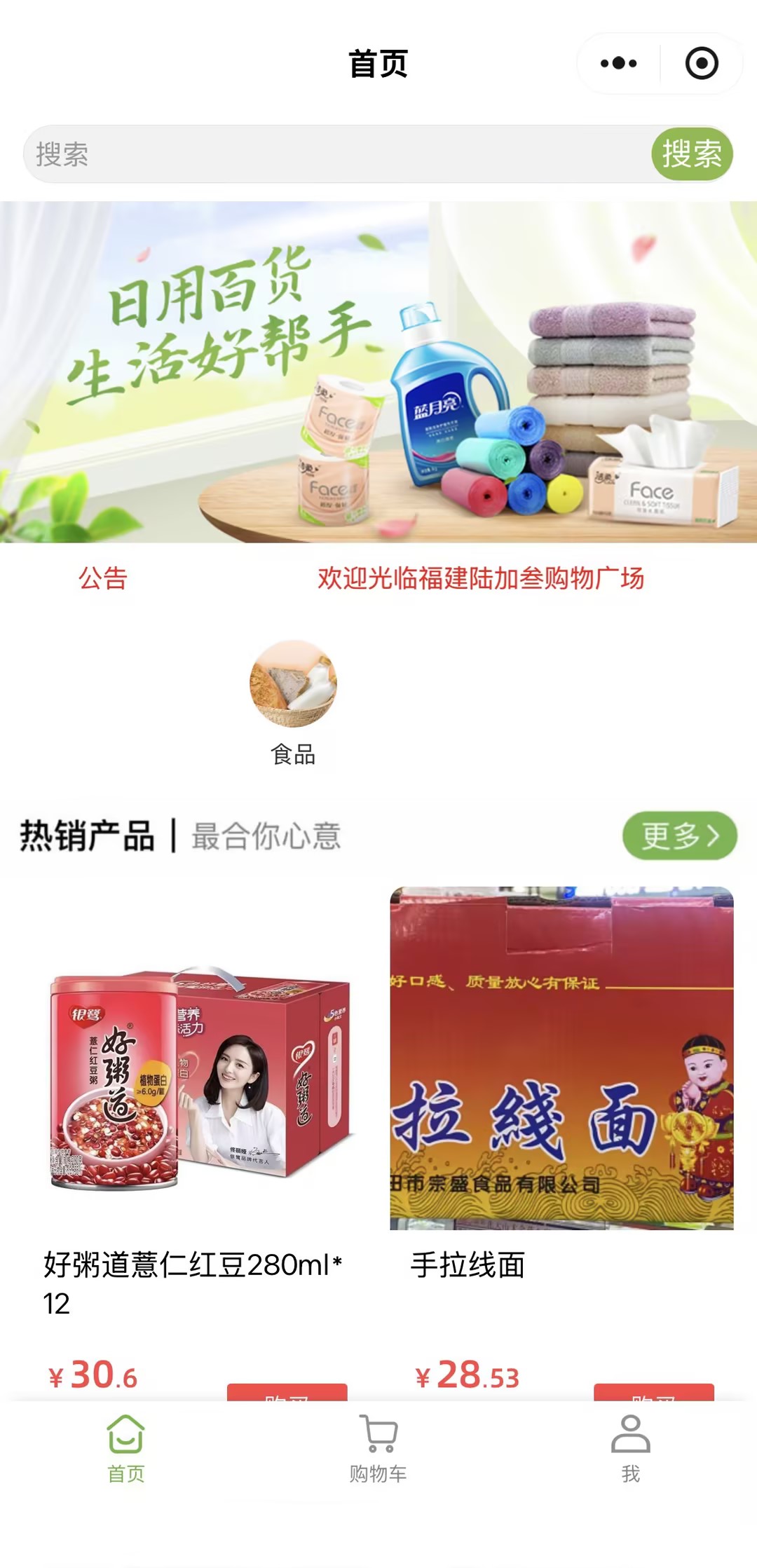Screen dimensions: 757x1568
Task: Focus the 搜索 text field
Action: point(336,154)
